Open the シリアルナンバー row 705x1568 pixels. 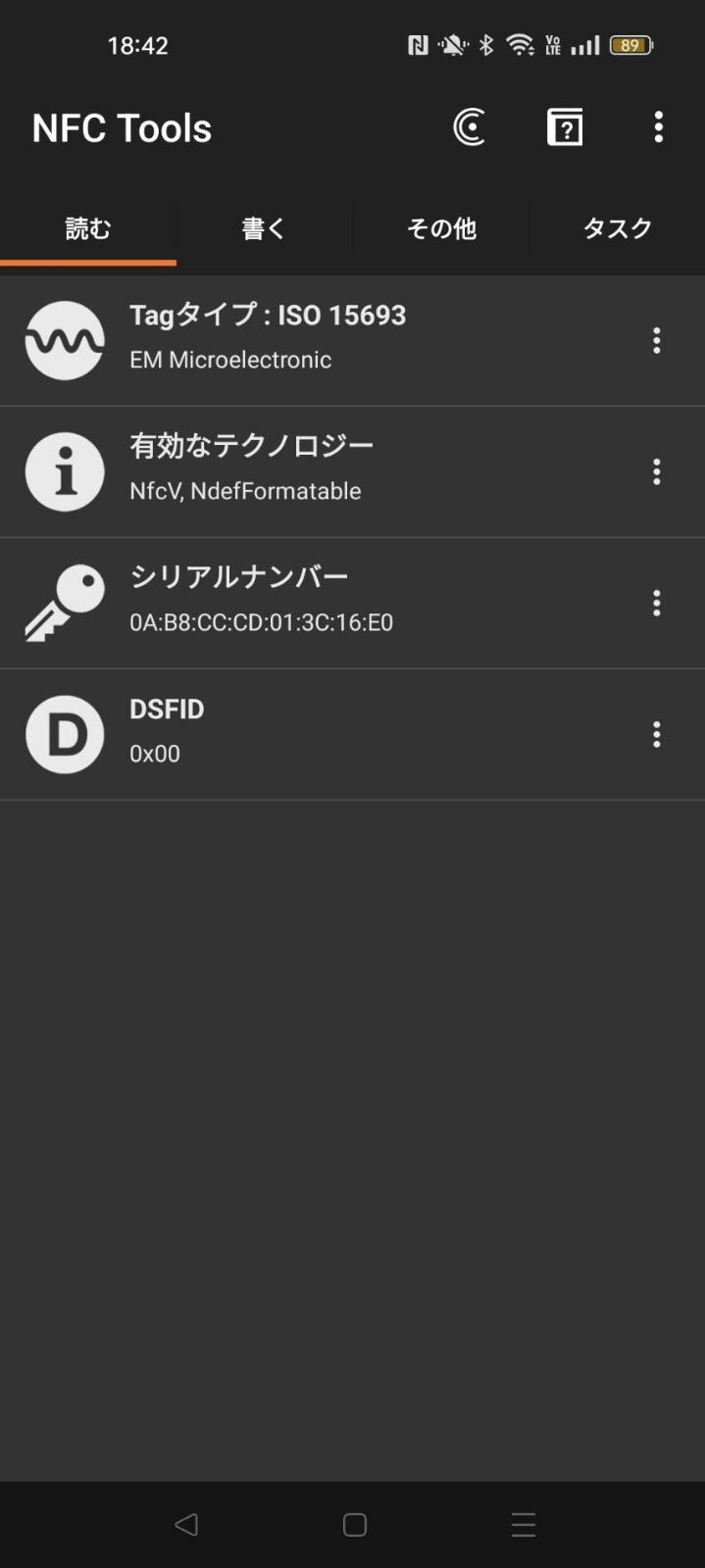[x=352, y=603]
